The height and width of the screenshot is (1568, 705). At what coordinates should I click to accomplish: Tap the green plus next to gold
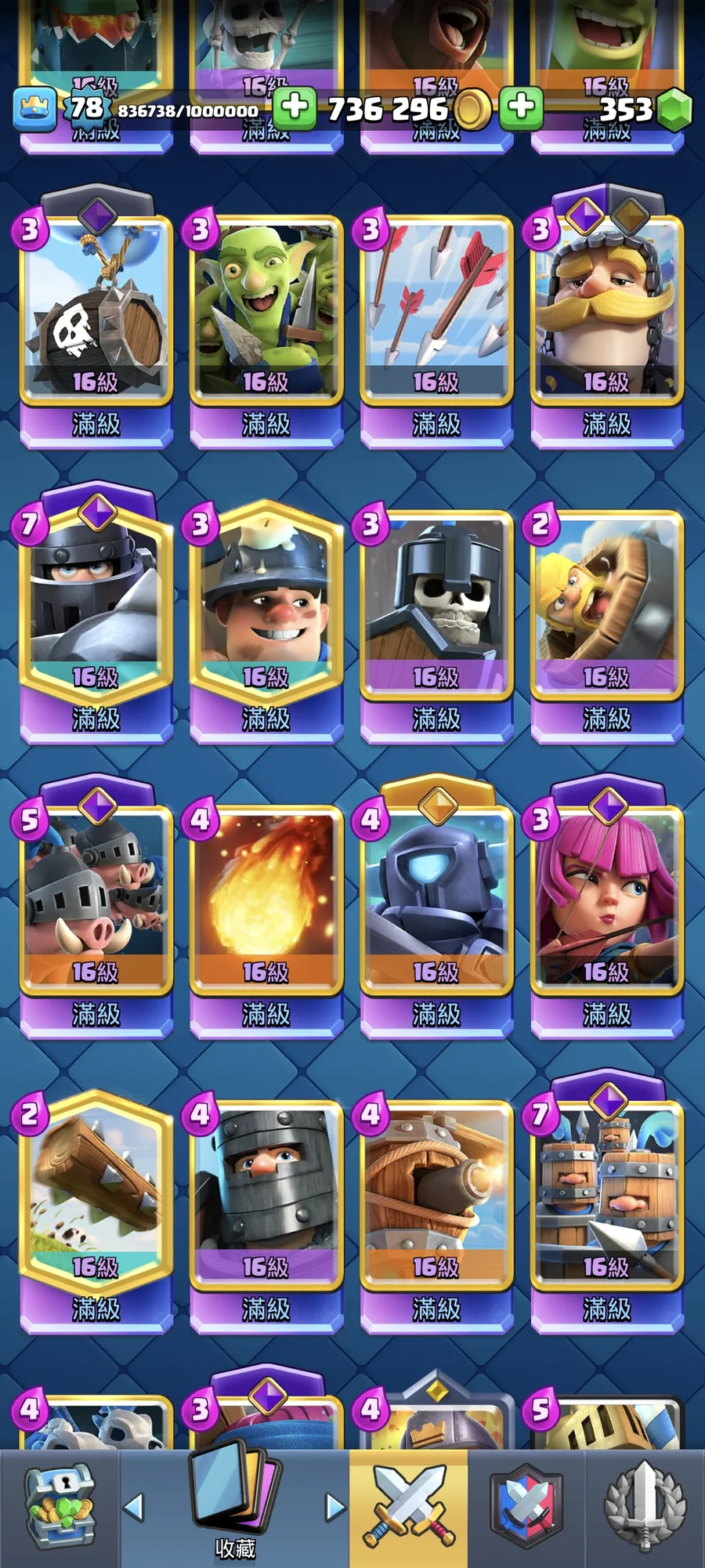(294, 107)
